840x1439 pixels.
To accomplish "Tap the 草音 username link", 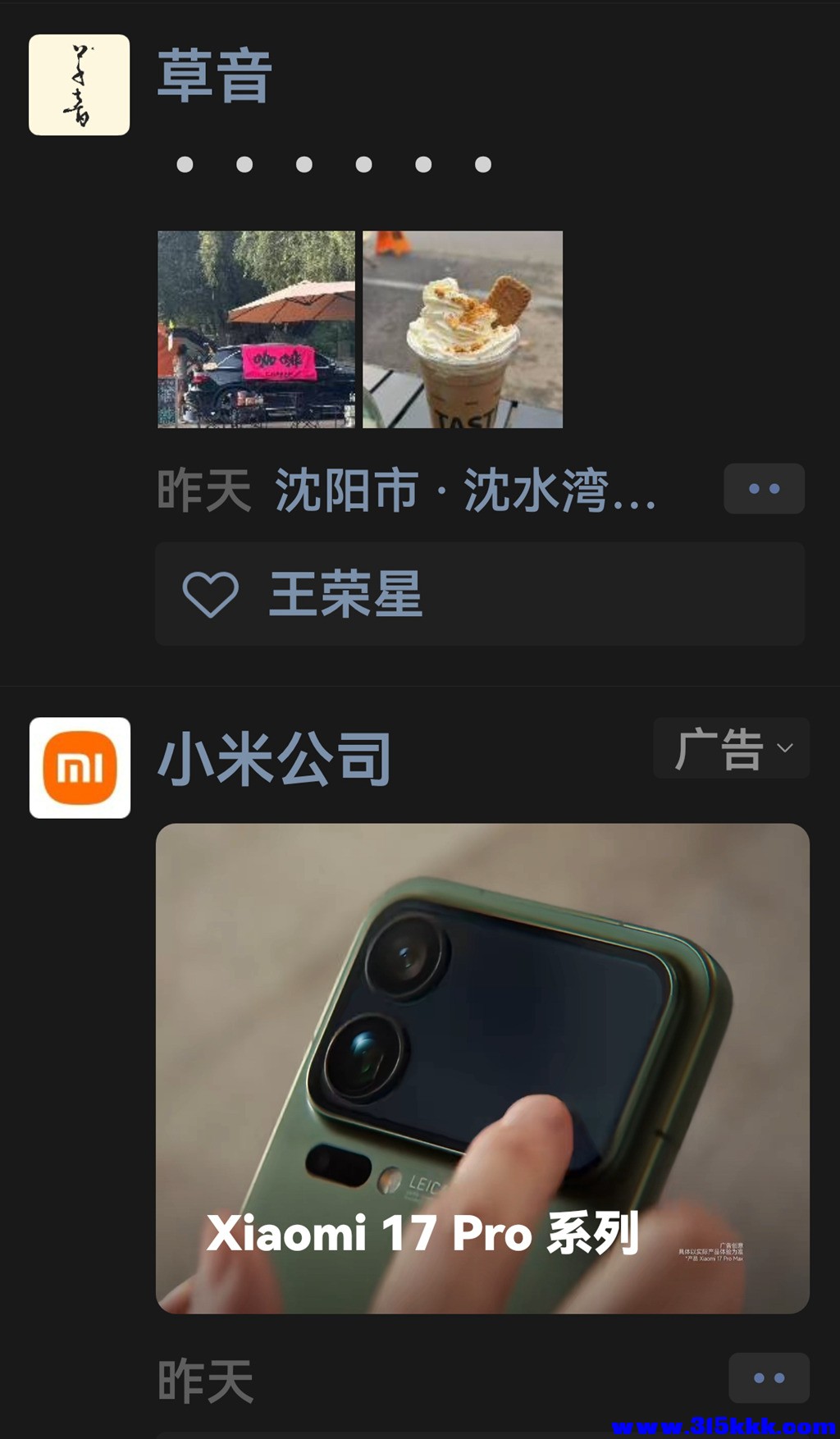I will pyautogui.click(x=214, y=76).
